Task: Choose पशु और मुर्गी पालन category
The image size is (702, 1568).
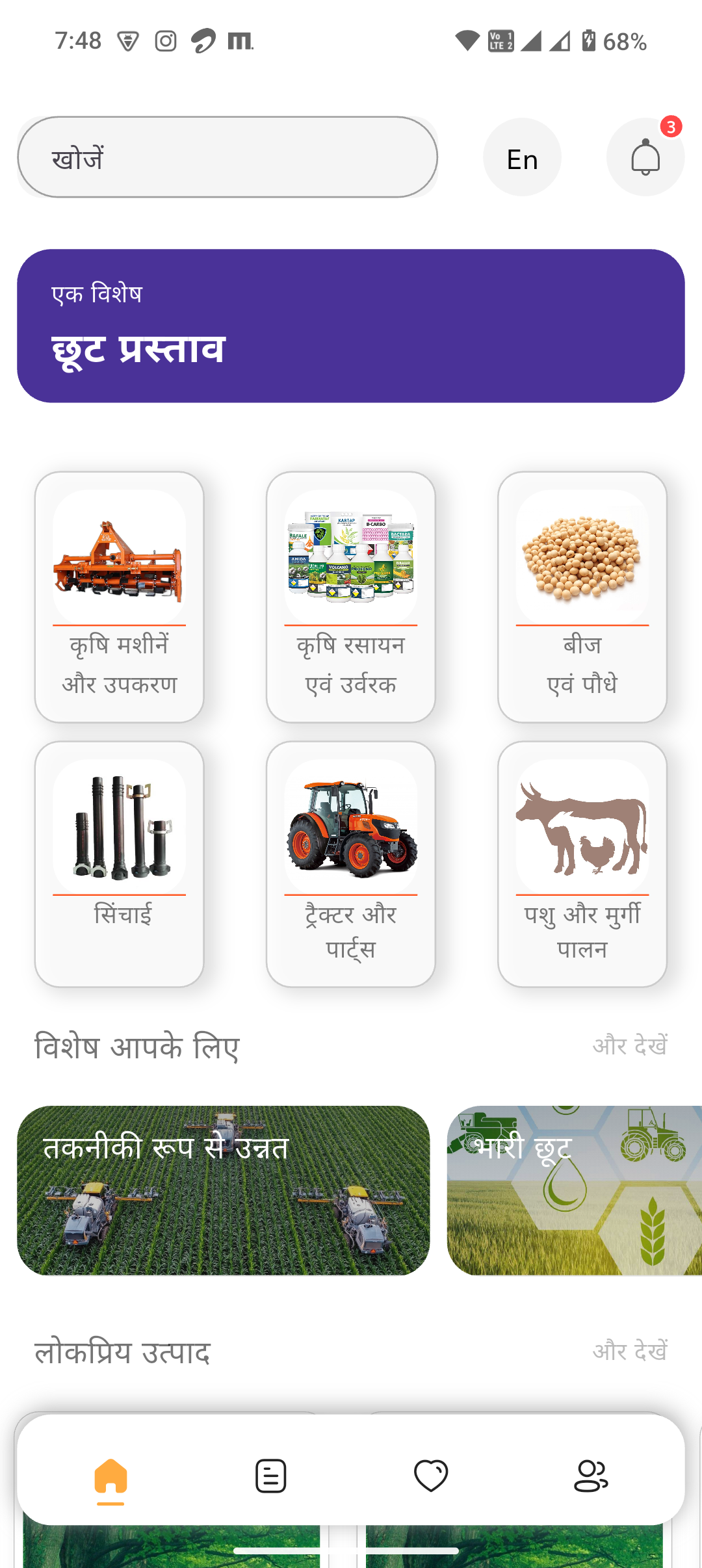Action: pos(582,863)
